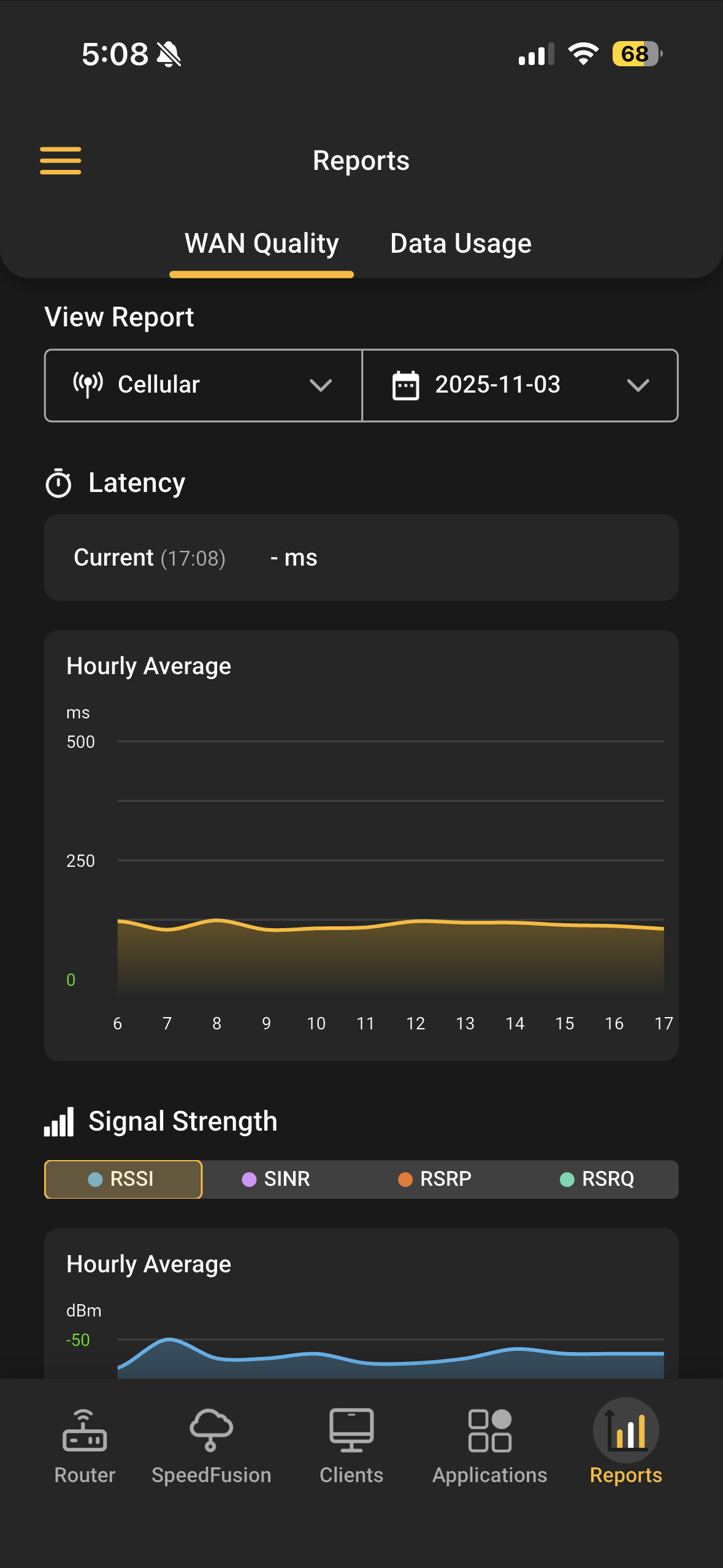
Task: Switch to the Data Usage tab
Action: 461,244
